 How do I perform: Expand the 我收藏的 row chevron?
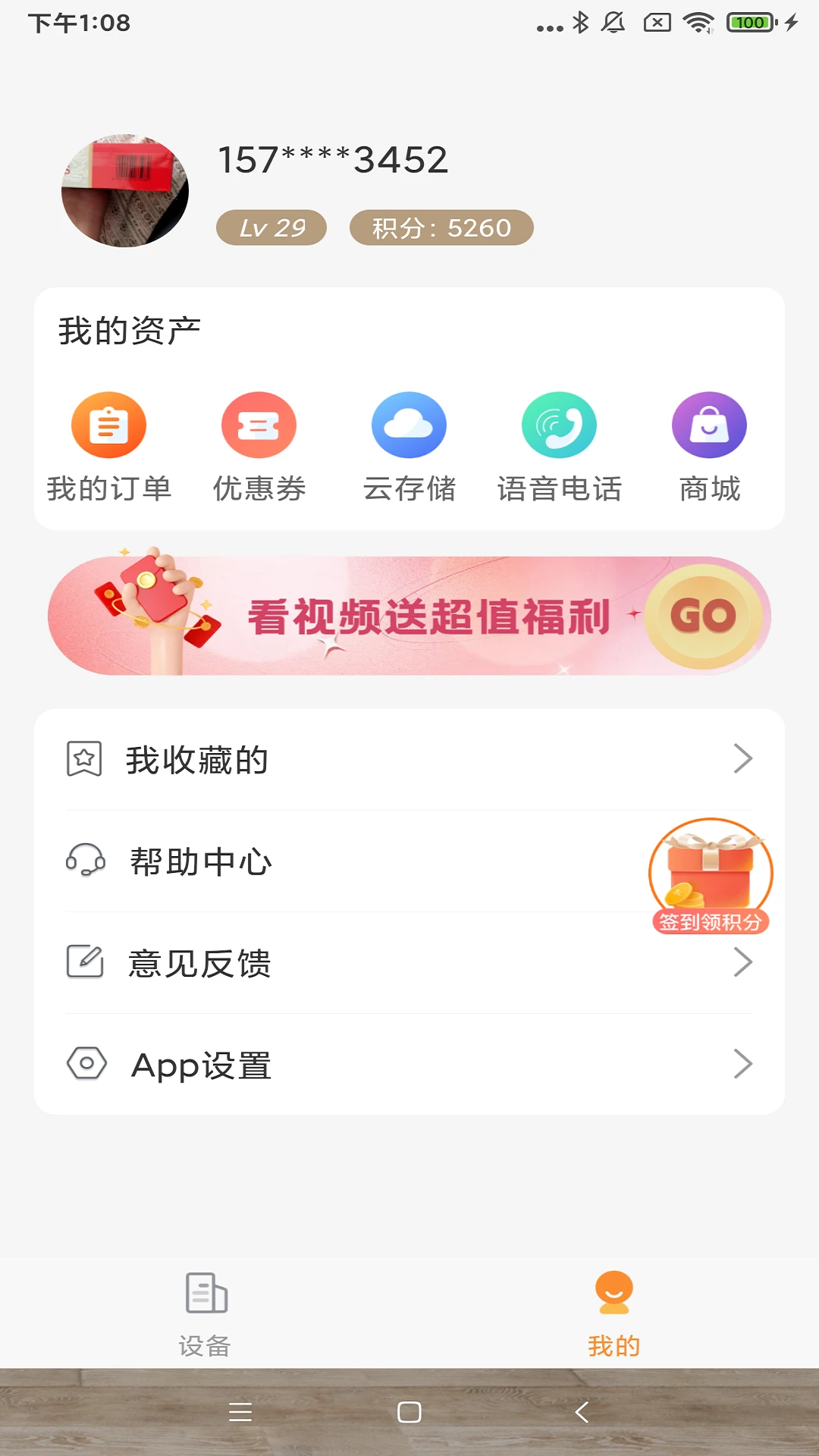pos(744,758)
